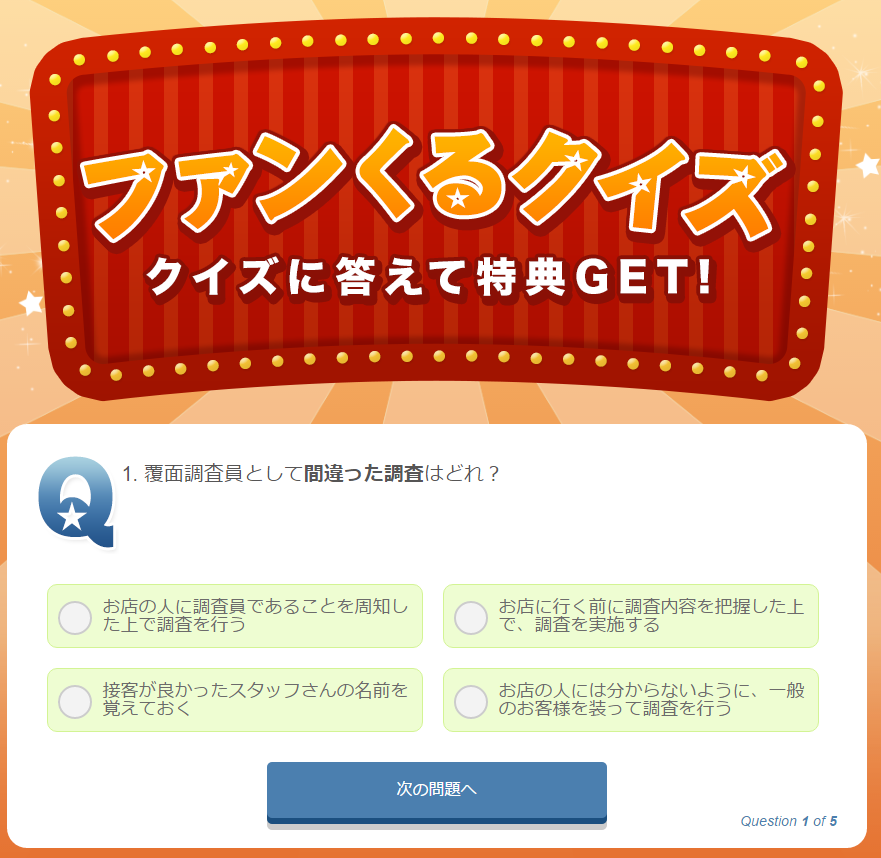Select option 一般のお客様を装って調査を行う
881x858 pixels.
coord(471,702)
